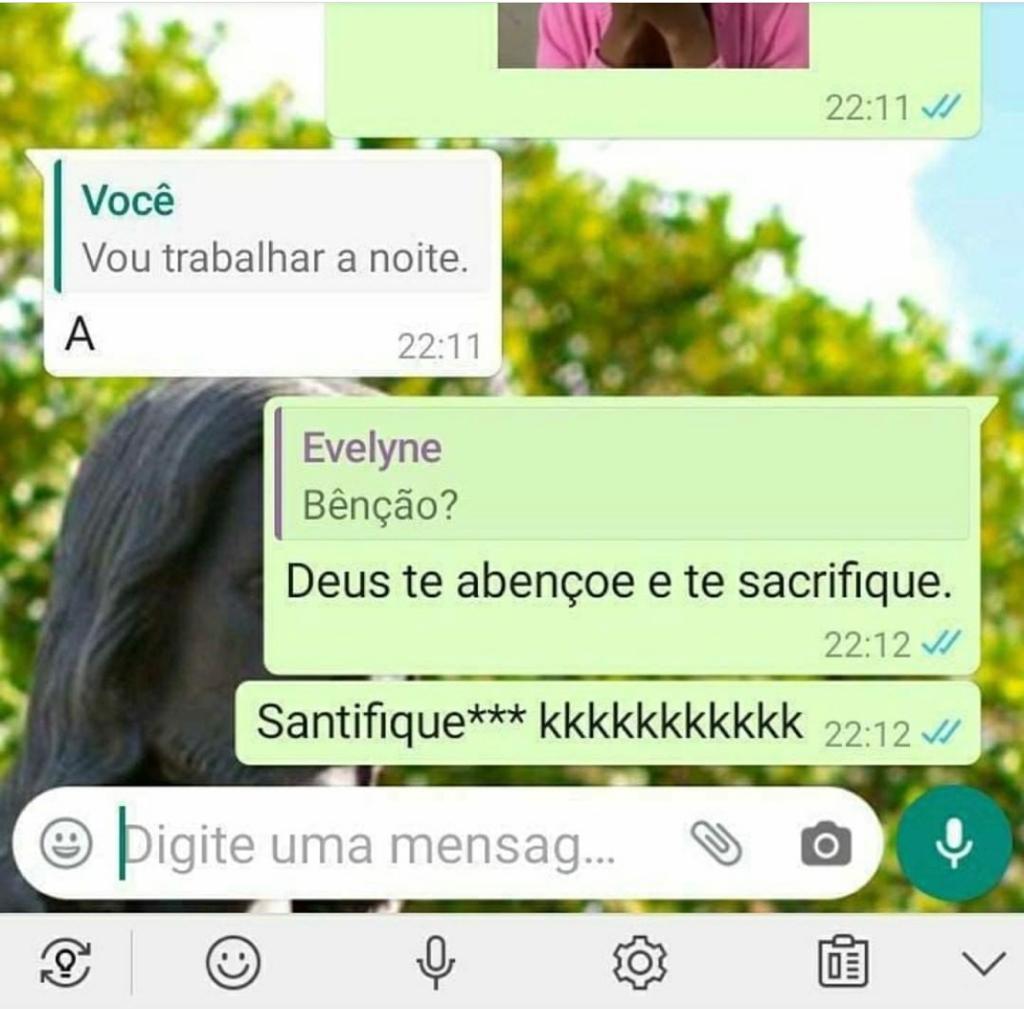Record a voice message with green microphone

[x=953, y=843]
